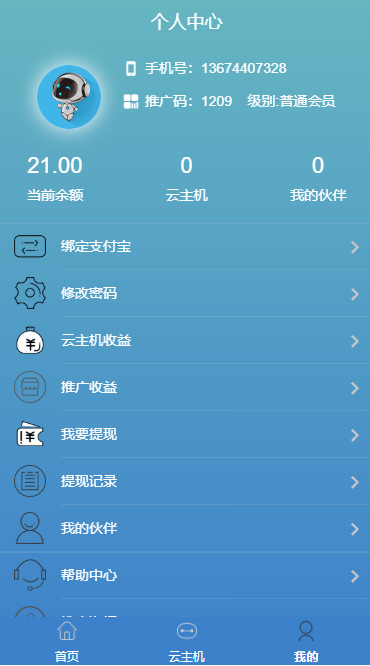The height and width of the screenshot is (666, 370).
Task: Open 提现记录 withdrawal records
Action: pyautogui.click(x=185, y=482)
